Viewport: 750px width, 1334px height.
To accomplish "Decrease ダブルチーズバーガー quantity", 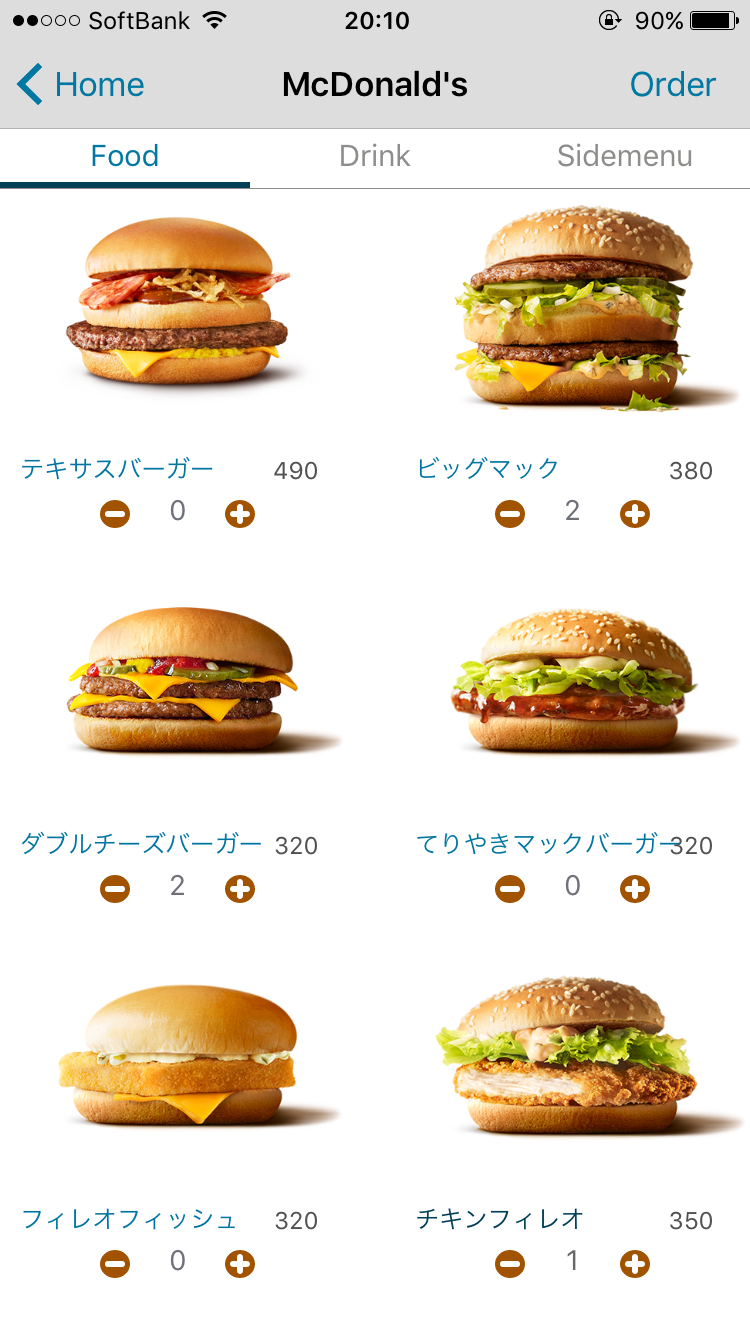I will 115,888.
